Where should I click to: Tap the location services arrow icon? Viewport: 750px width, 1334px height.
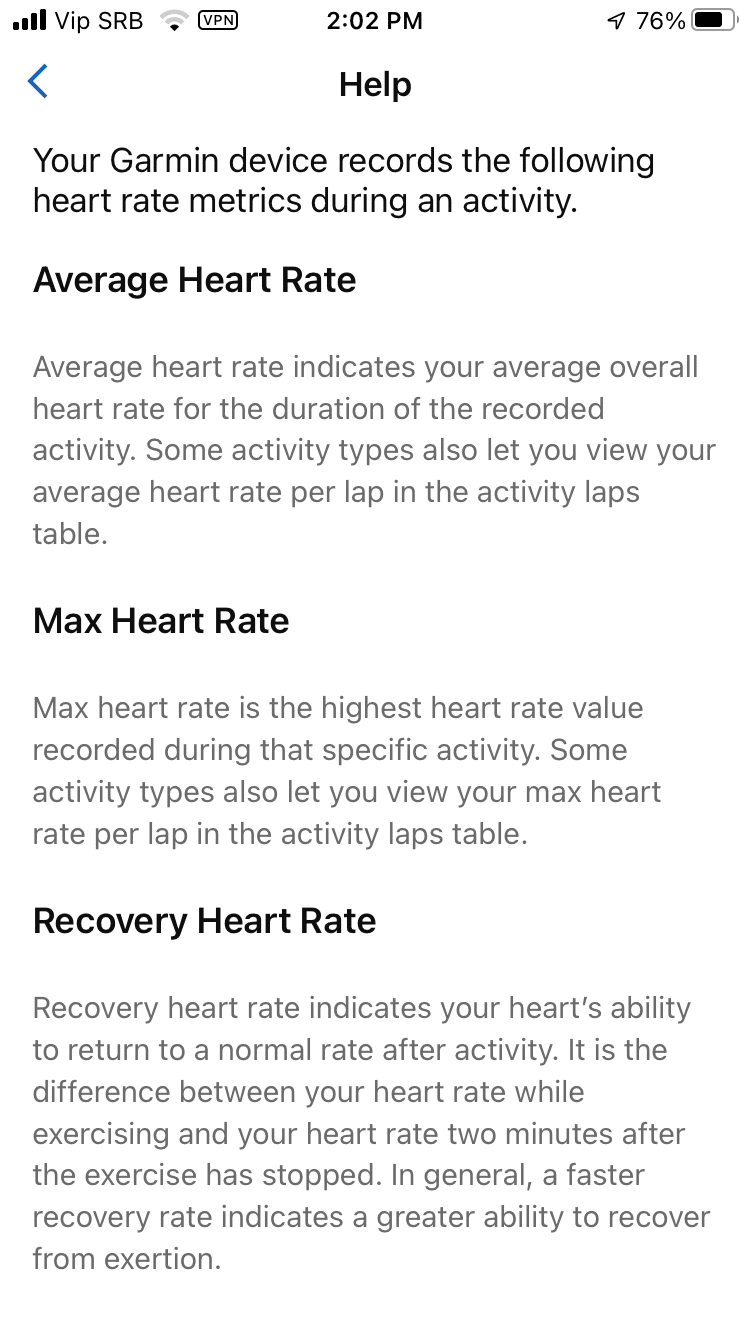pyautogui.click(x=614, y=20)
